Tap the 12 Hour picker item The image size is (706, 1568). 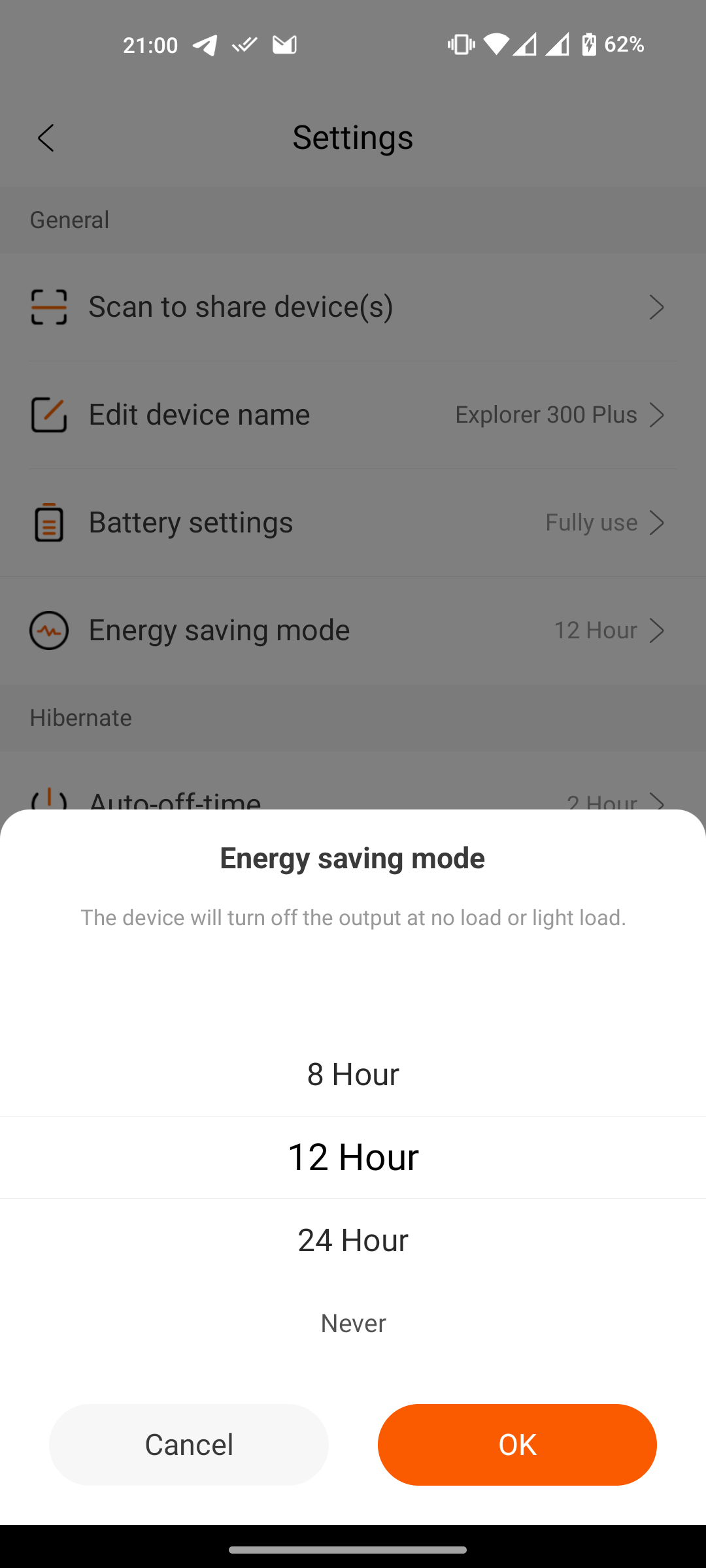353,1157
